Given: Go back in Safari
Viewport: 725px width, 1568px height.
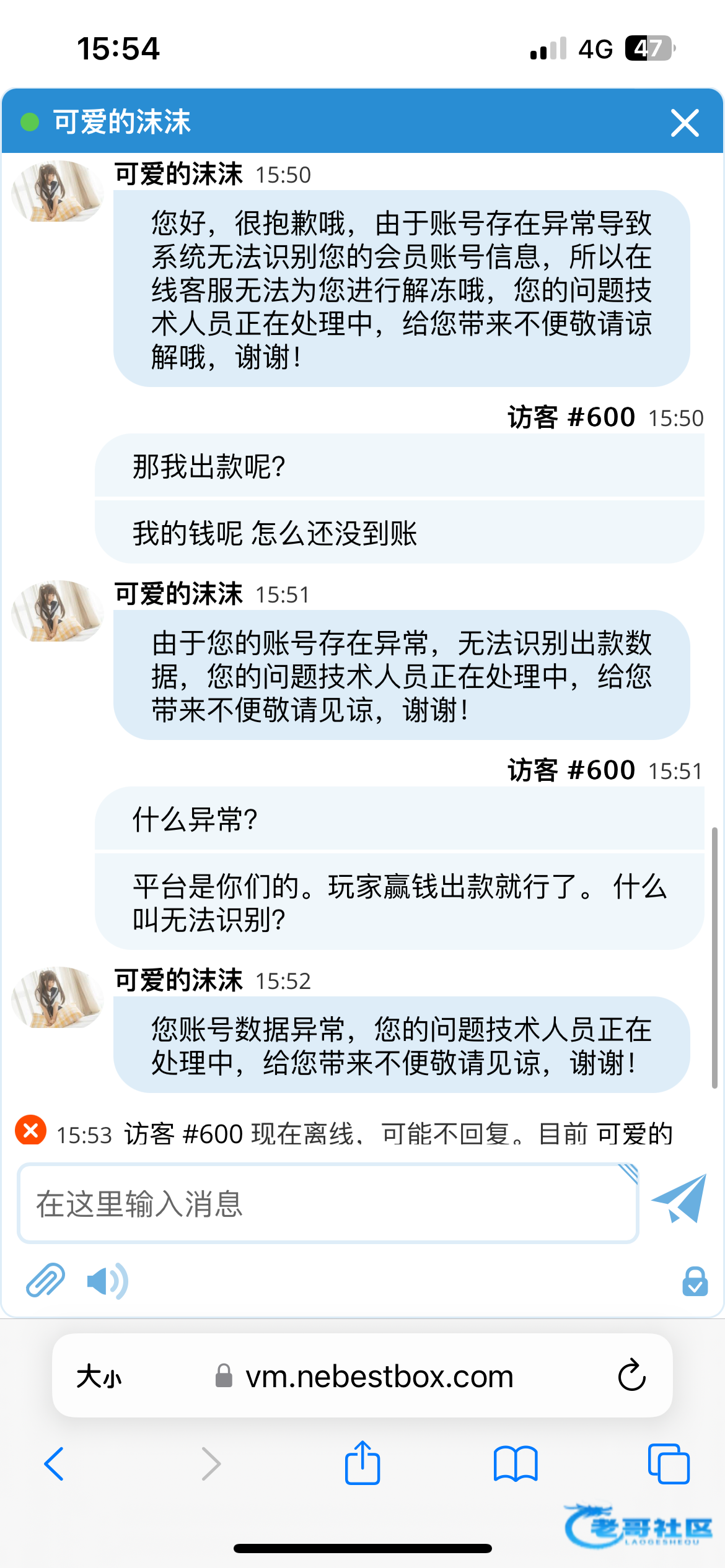Looking at the screenshot, I should [55, 1464].
